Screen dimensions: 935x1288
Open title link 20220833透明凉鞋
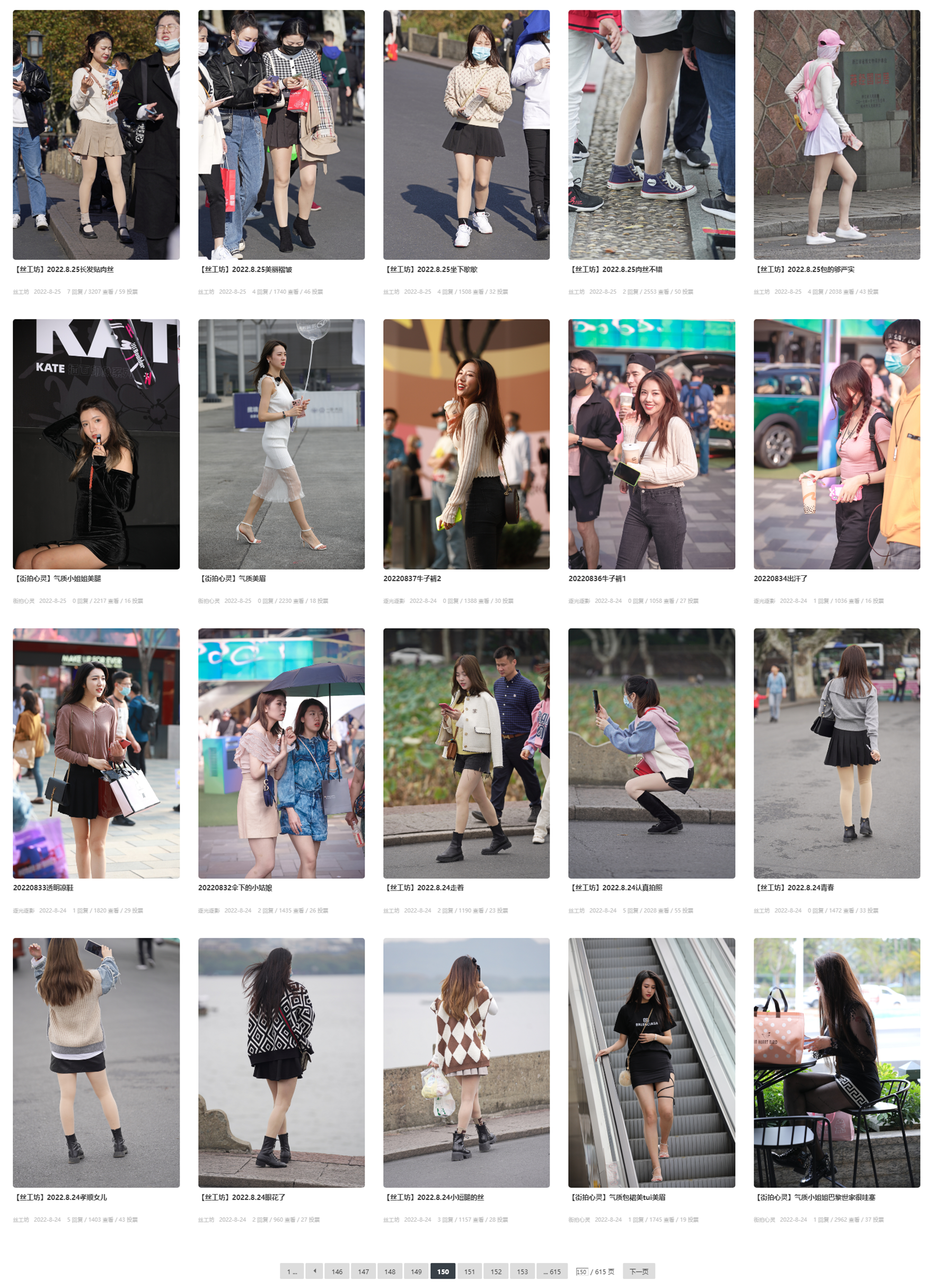point(43,888)
